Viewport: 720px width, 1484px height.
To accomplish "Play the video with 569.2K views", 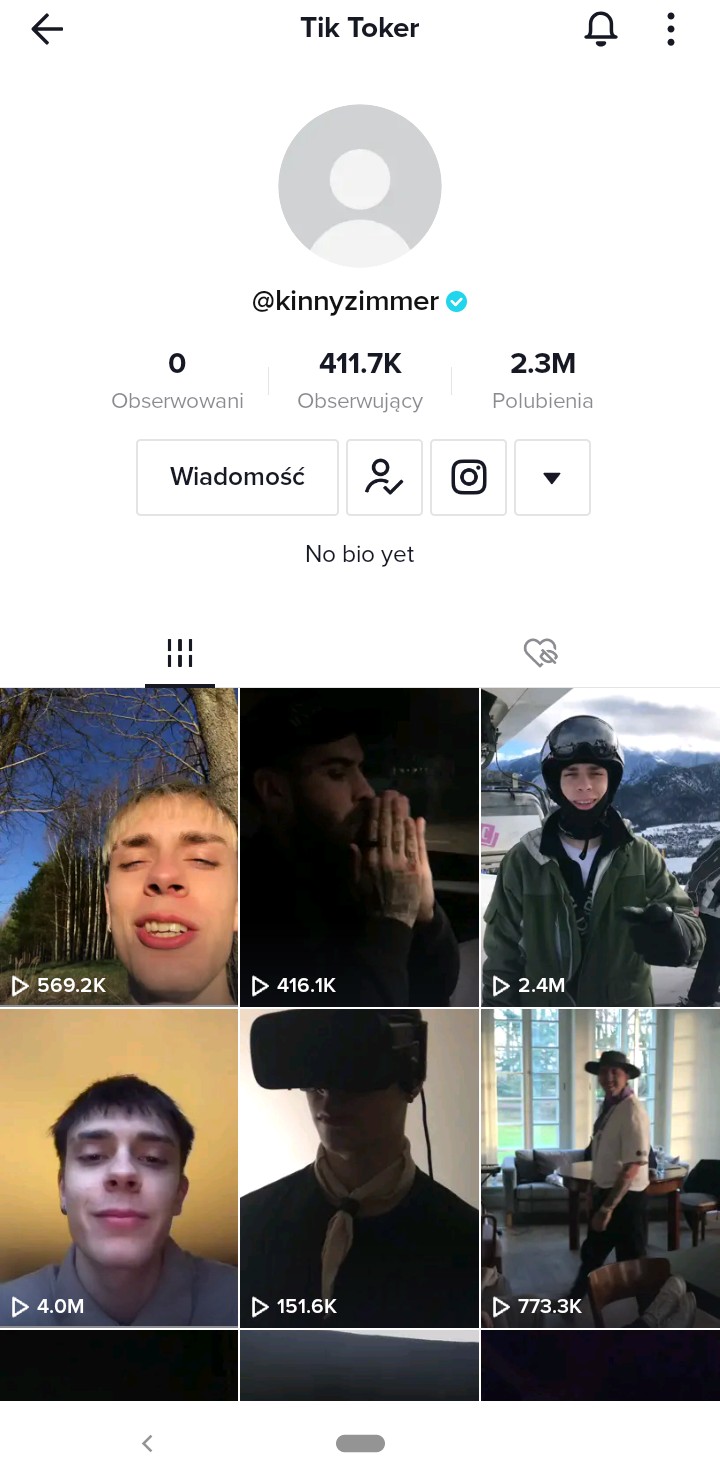I will [x=119, y=846].
